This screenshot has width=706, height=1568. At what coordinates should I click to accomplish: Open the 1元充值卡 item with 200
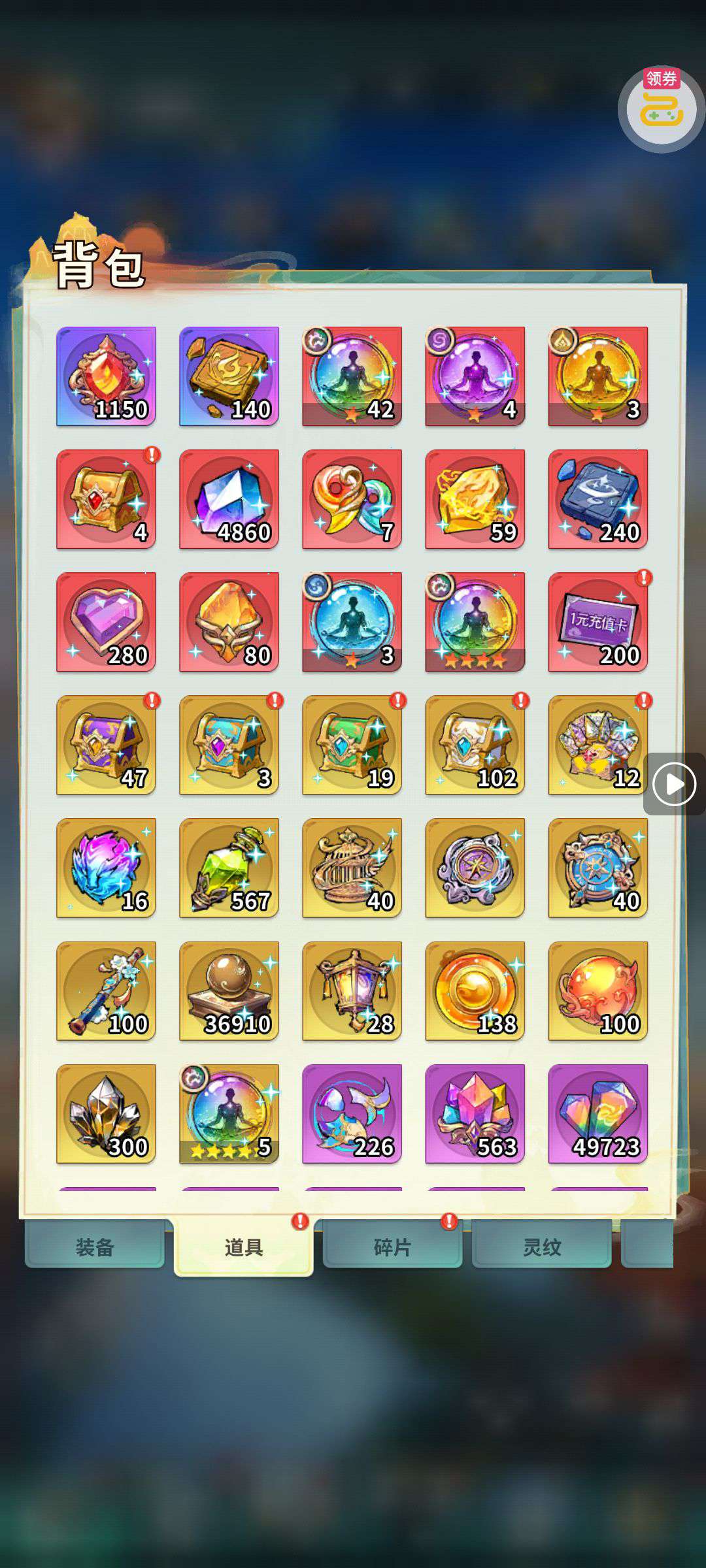pyautogui.click(x=597, y=622)
